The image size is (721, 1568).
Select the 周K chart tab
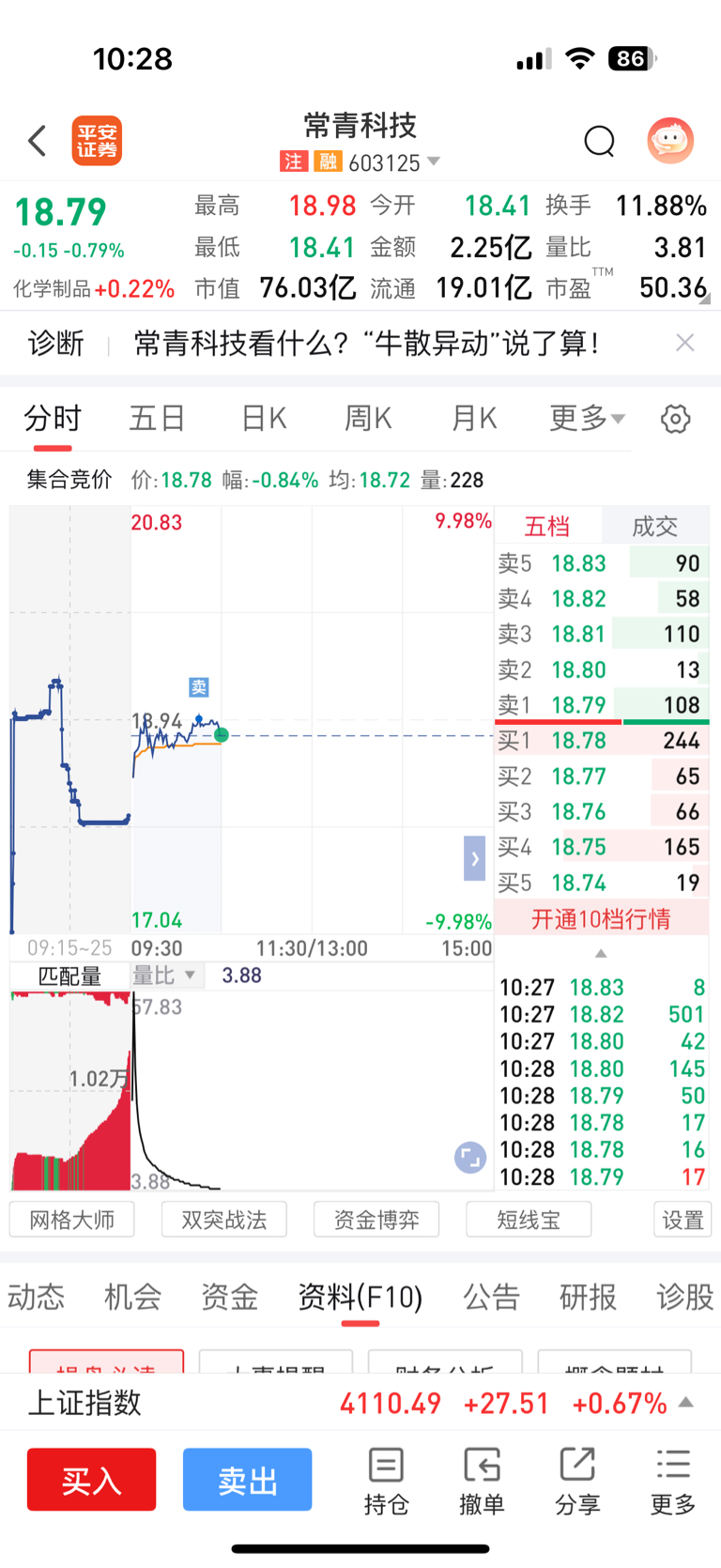(x=368, y=419)
